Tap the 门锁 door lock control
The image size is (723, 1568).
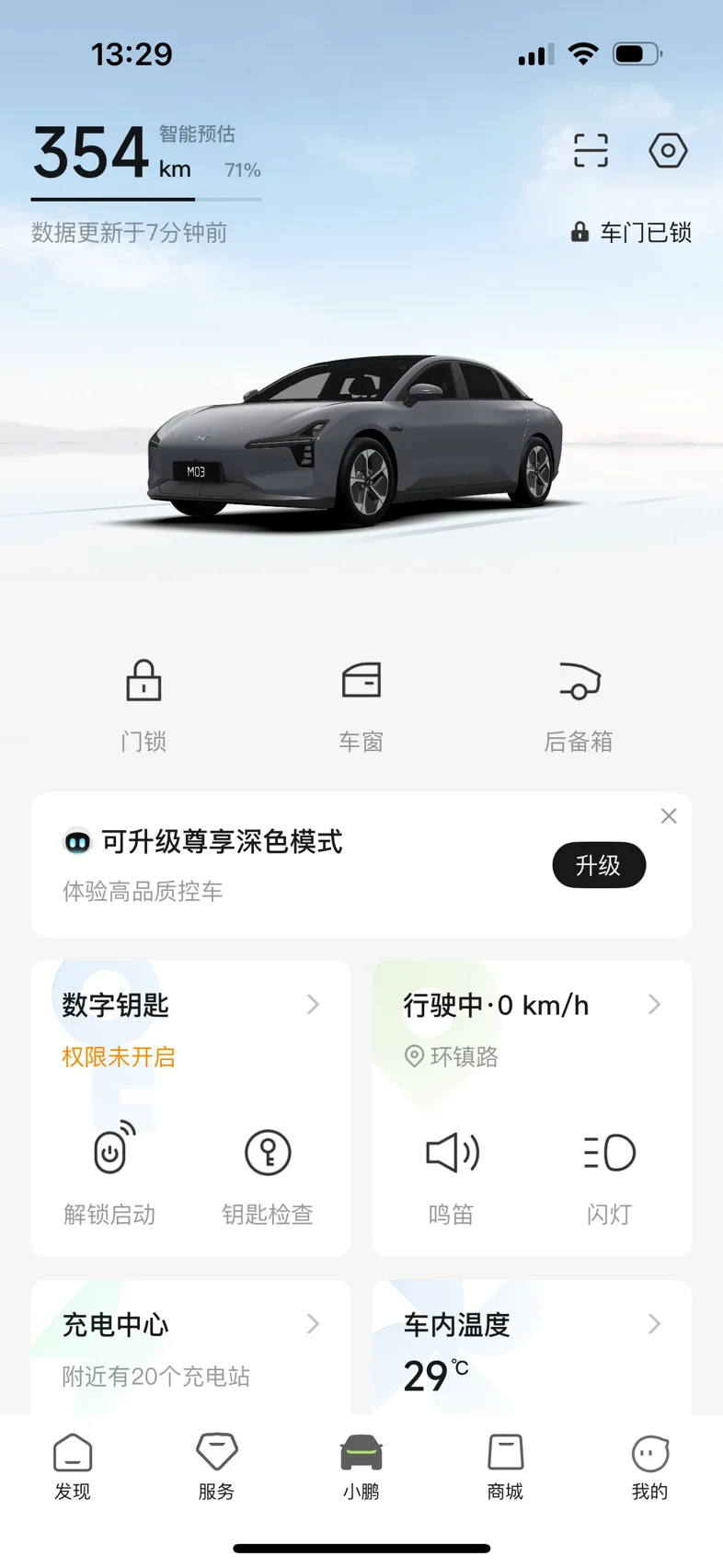pos(143,704)
